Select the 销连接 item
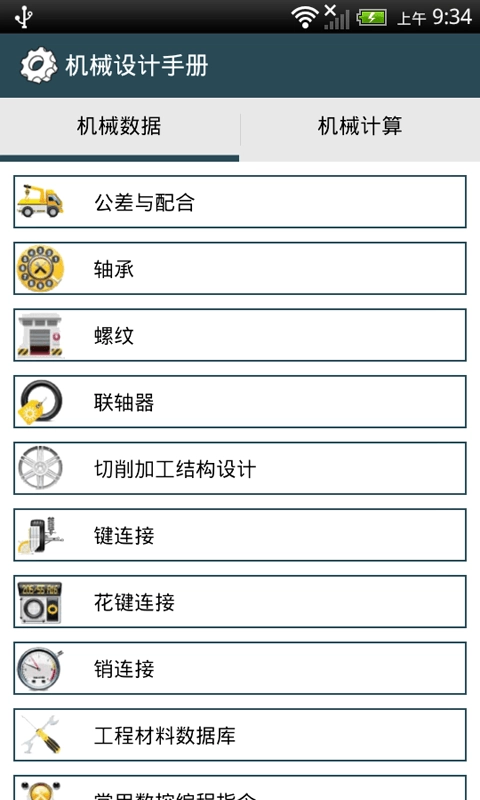The height and width of the screenshot is (800, 480). point(240,668)
